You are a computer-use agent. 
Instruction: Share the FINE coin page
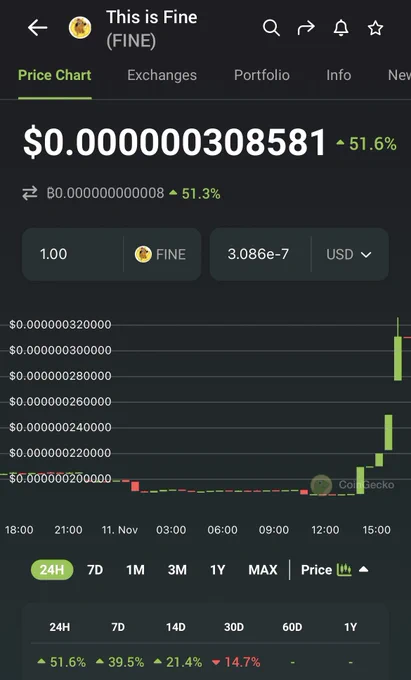[306, 28]
